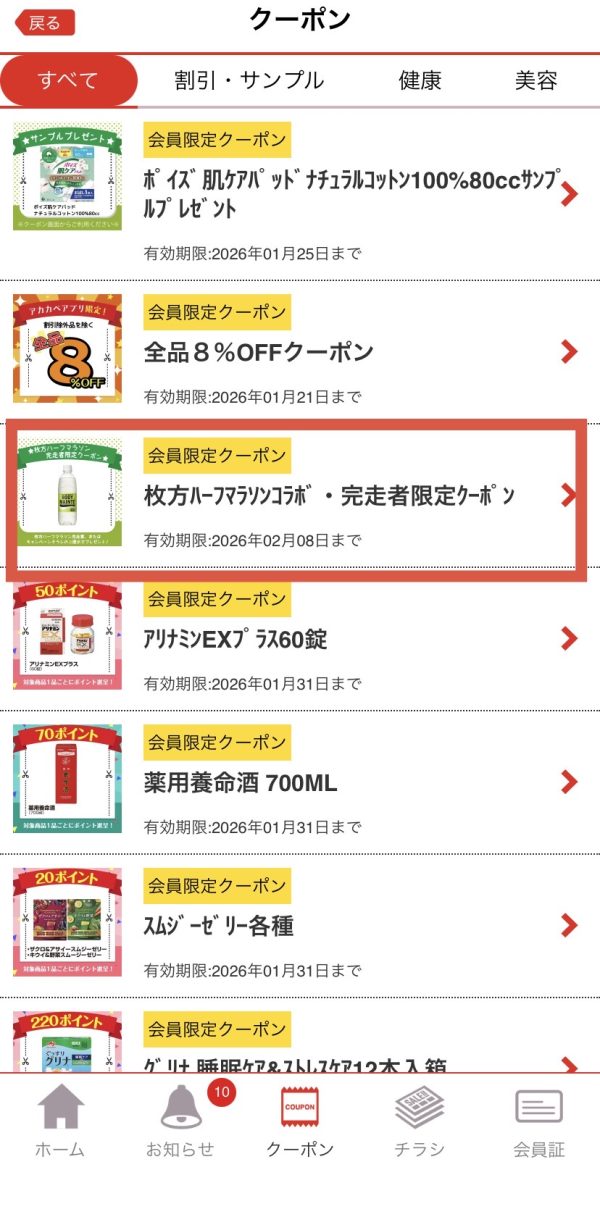
Task: Switch to the 美容 tab
Action: (x=536, y=81)
